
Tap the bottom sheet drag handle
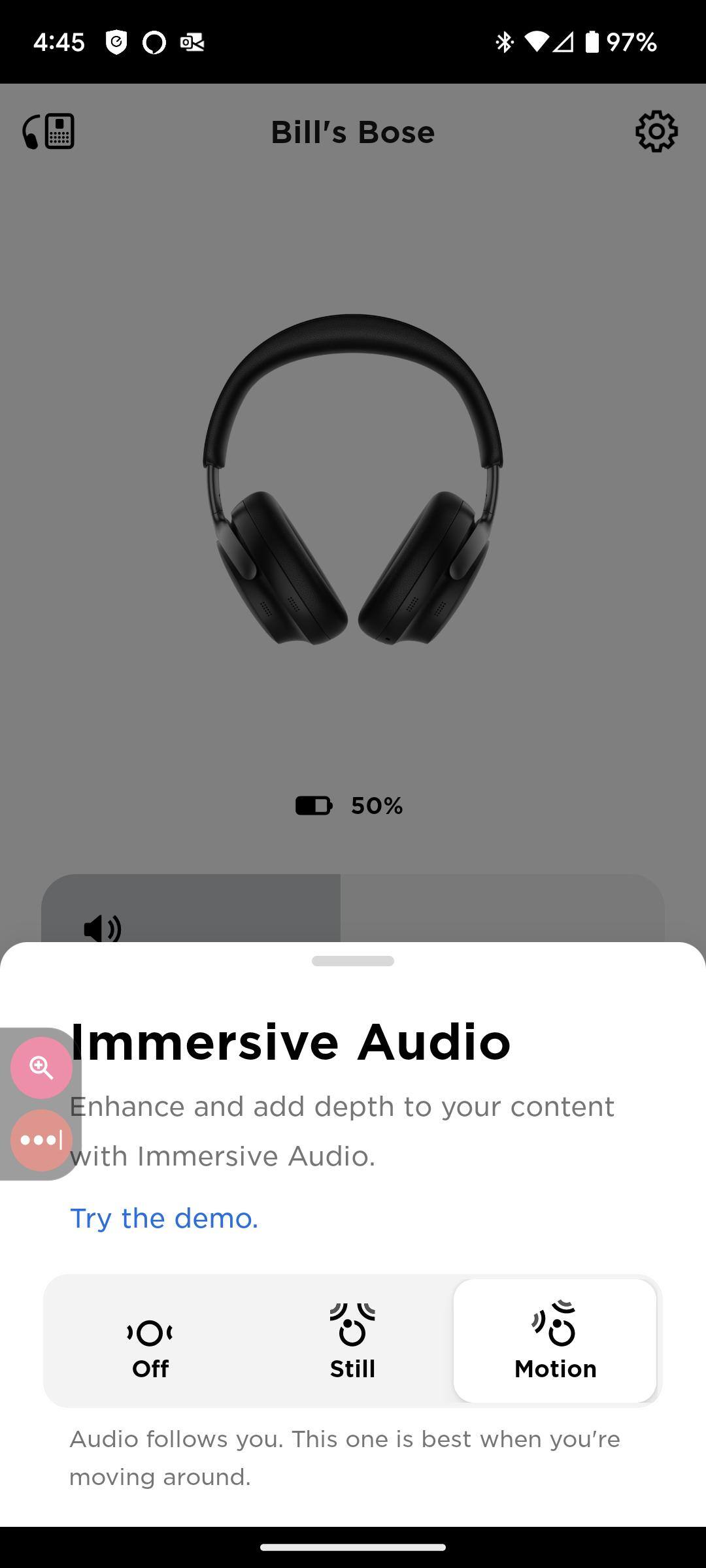pyautogui.click(x=353, y=961)
